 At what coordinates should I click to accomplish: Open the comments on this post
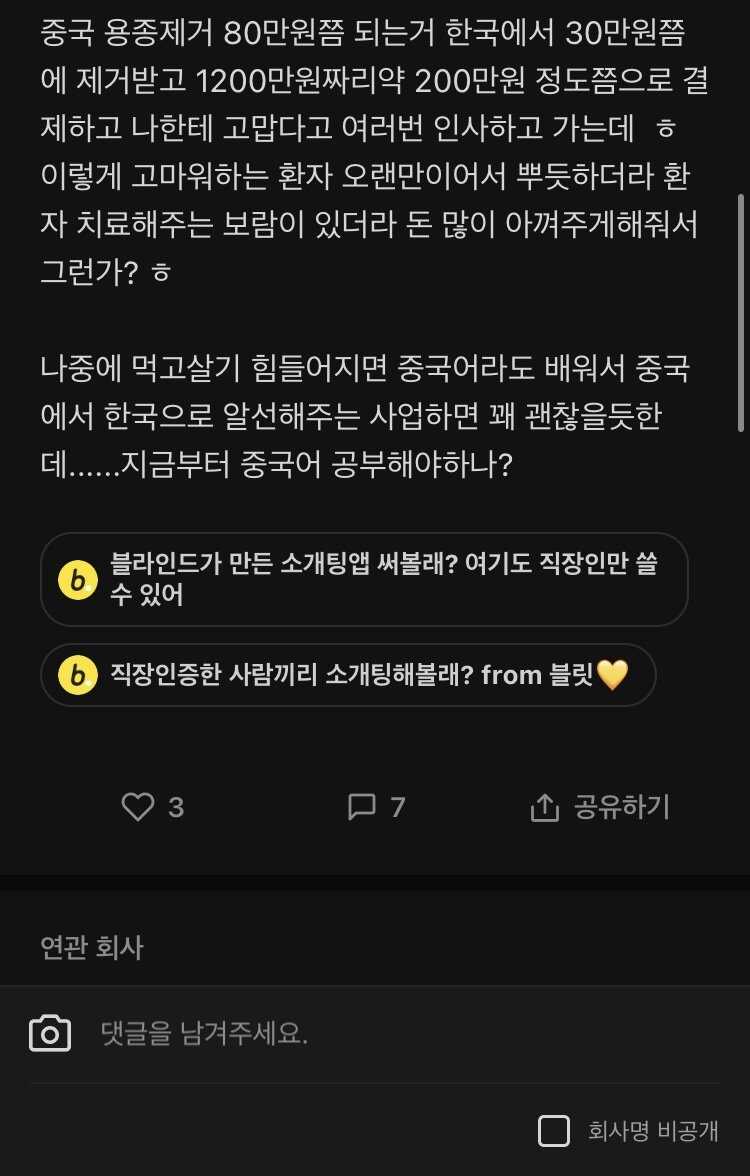pos(362,807)
